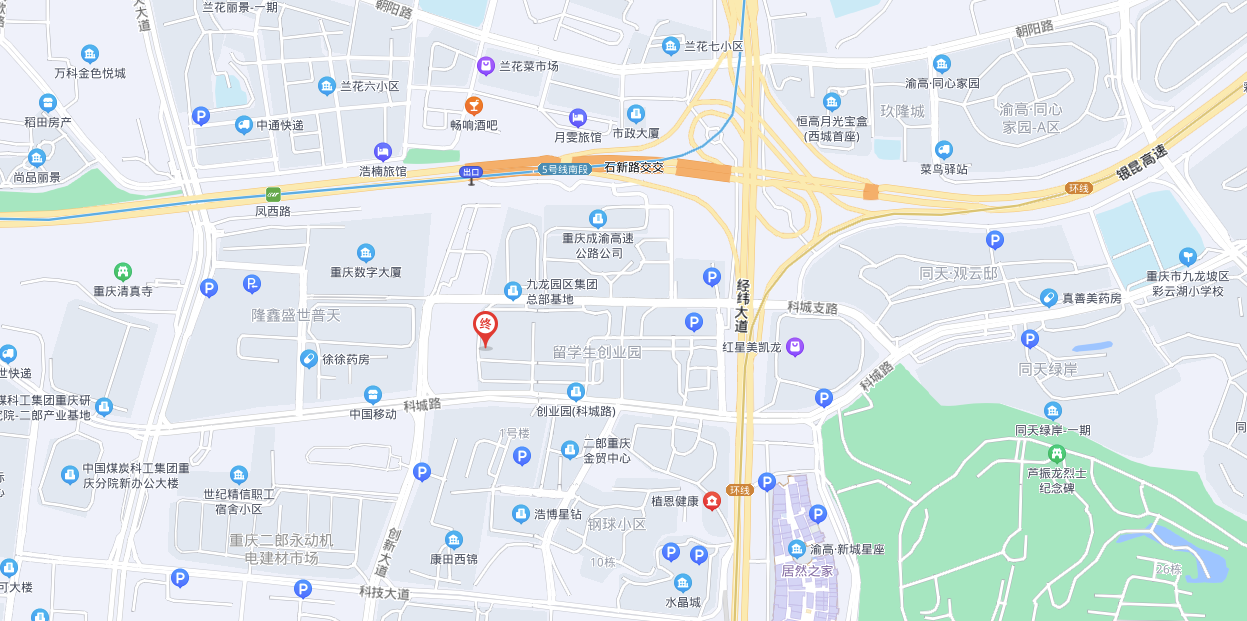Open 植恩健康 marker
This screenshot has width=1247, height=621.
[x=712, y=501]
